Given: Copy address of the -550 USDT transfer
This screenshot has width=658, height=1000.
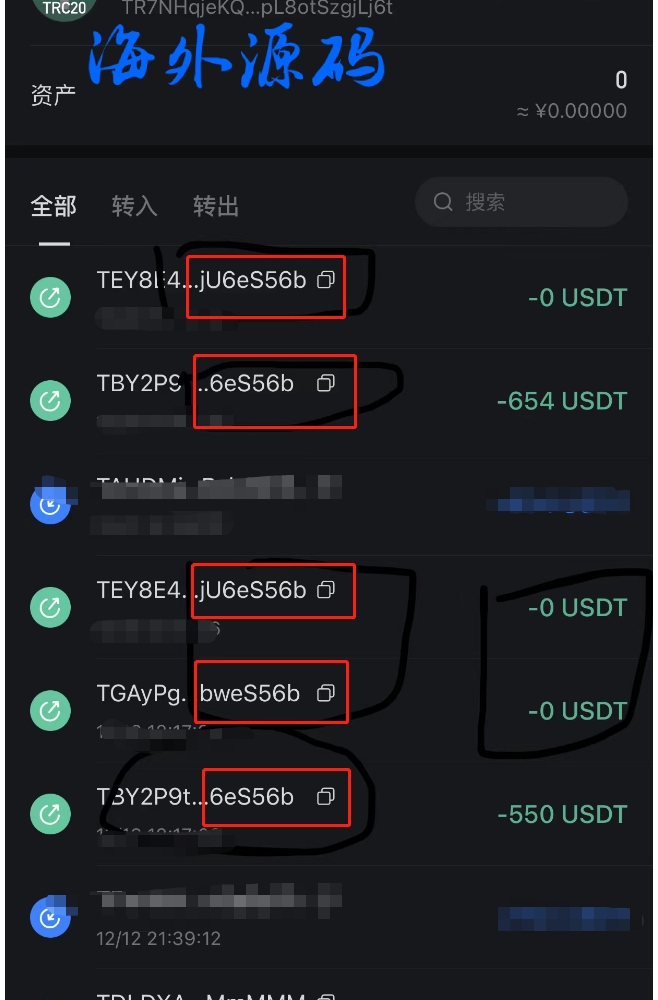Looking at the screenshot, I should click(325, 797).
